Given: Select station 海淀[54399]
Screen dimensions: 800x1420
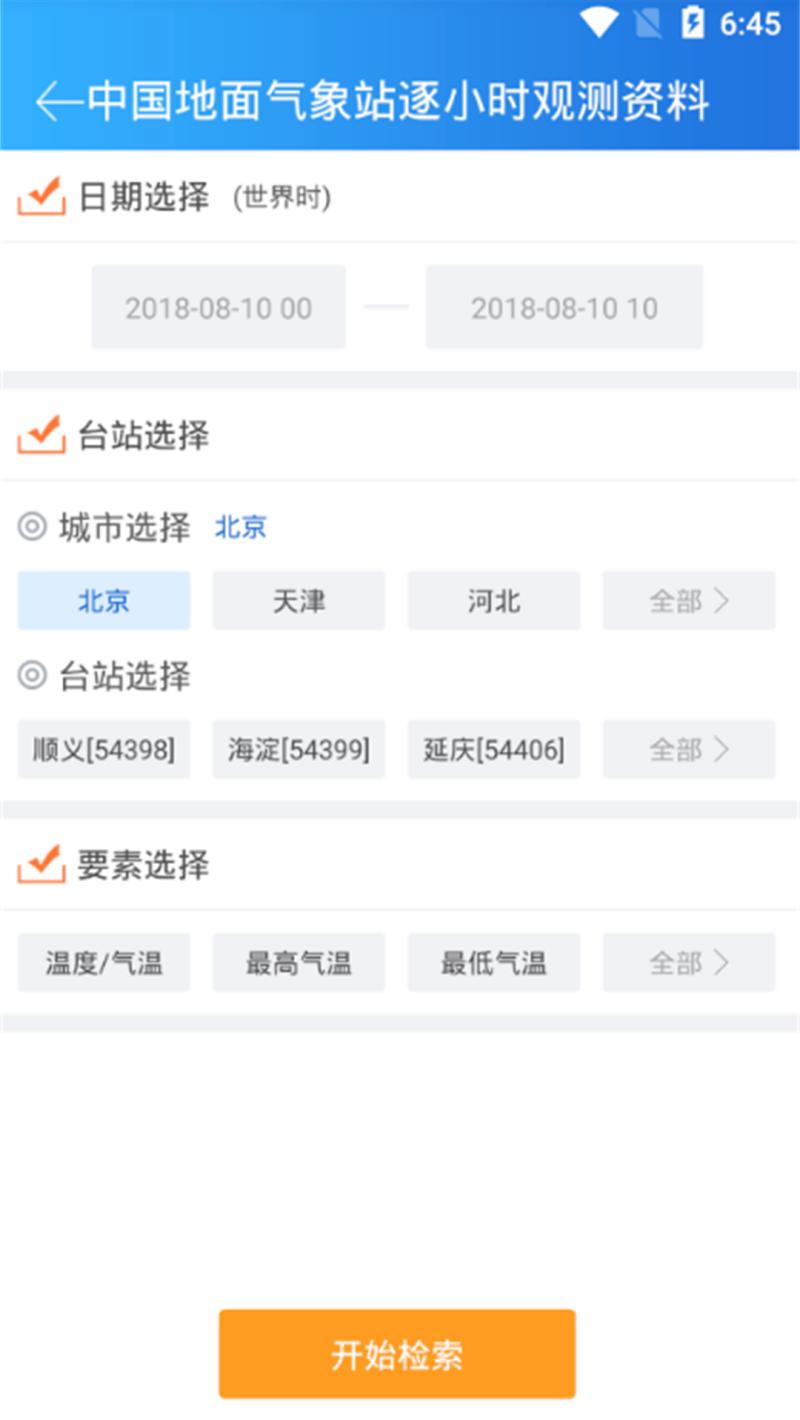Looking at the screenshot, I should [298, 749].
